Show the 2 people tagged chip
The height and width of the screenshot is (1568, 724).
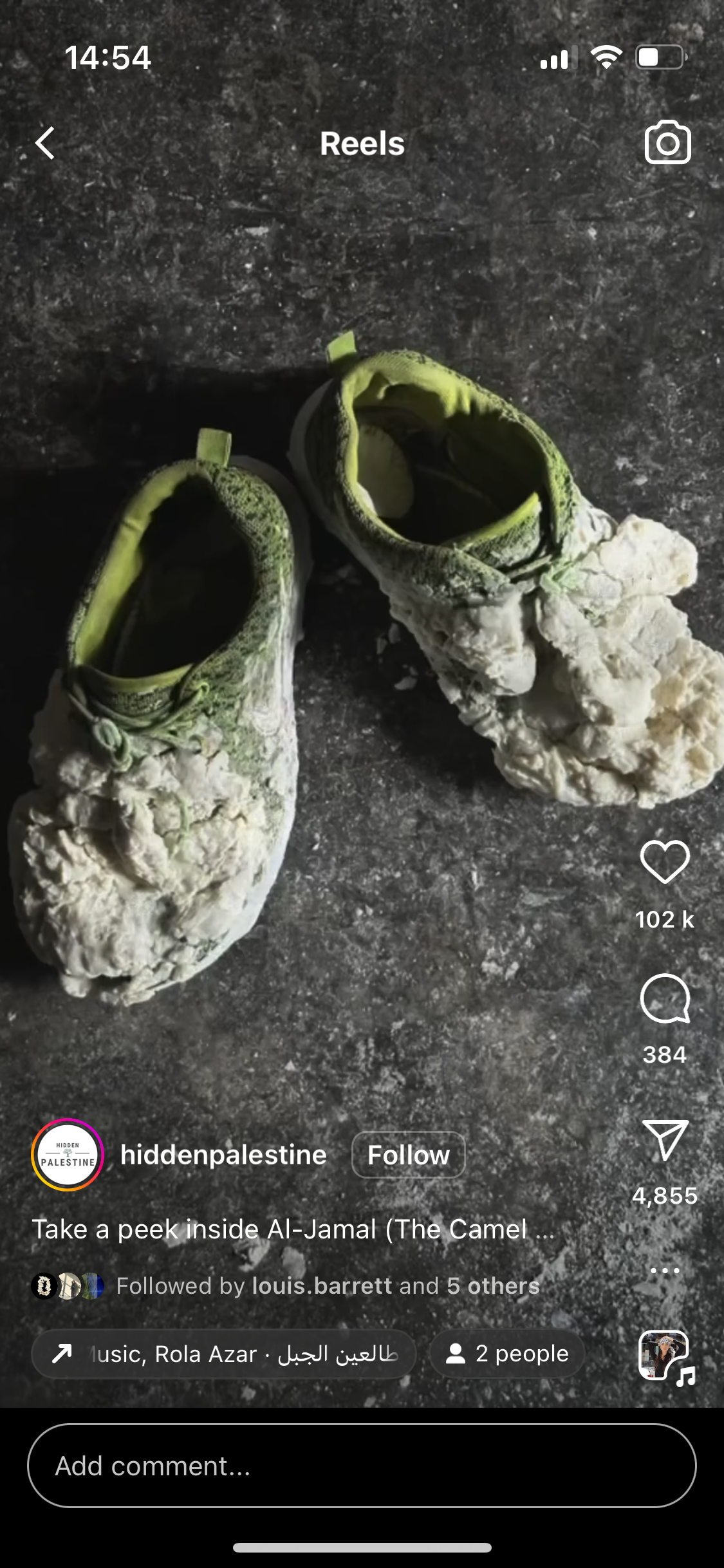(x=507, y=1354)
